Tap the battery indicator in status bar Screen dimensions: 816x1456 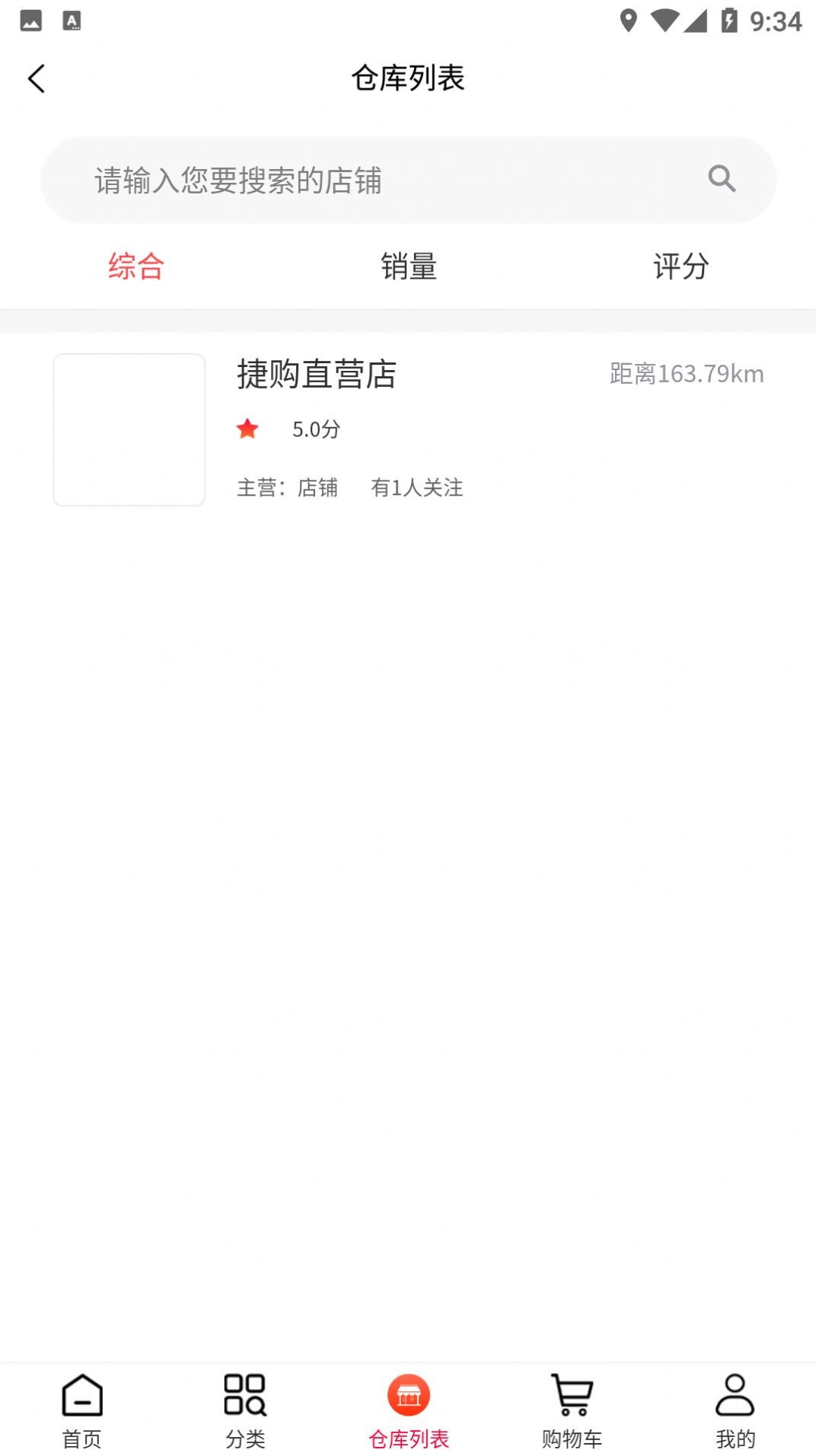(728, 21)
